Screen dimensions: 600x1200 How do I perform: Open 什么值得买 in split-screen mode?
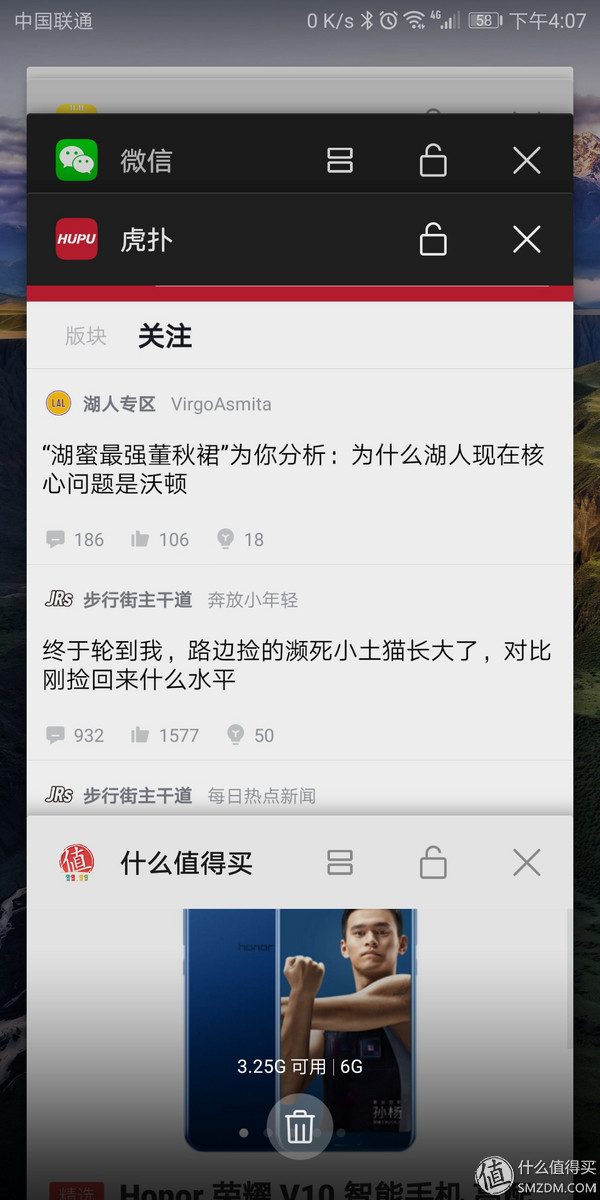point(340,862)
